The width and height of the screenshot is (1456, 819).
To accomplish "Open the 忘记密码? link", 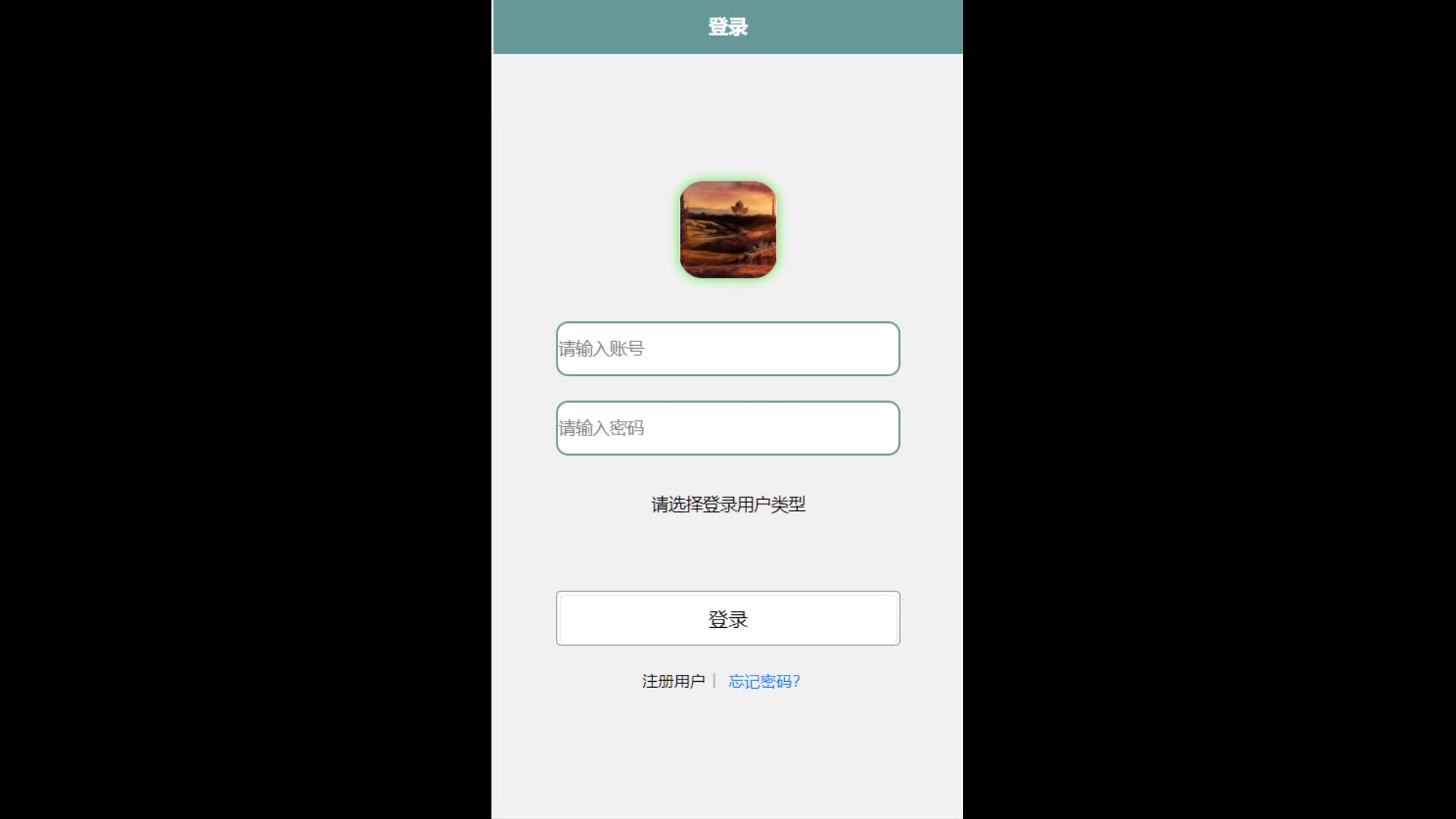I will (764, 682).
